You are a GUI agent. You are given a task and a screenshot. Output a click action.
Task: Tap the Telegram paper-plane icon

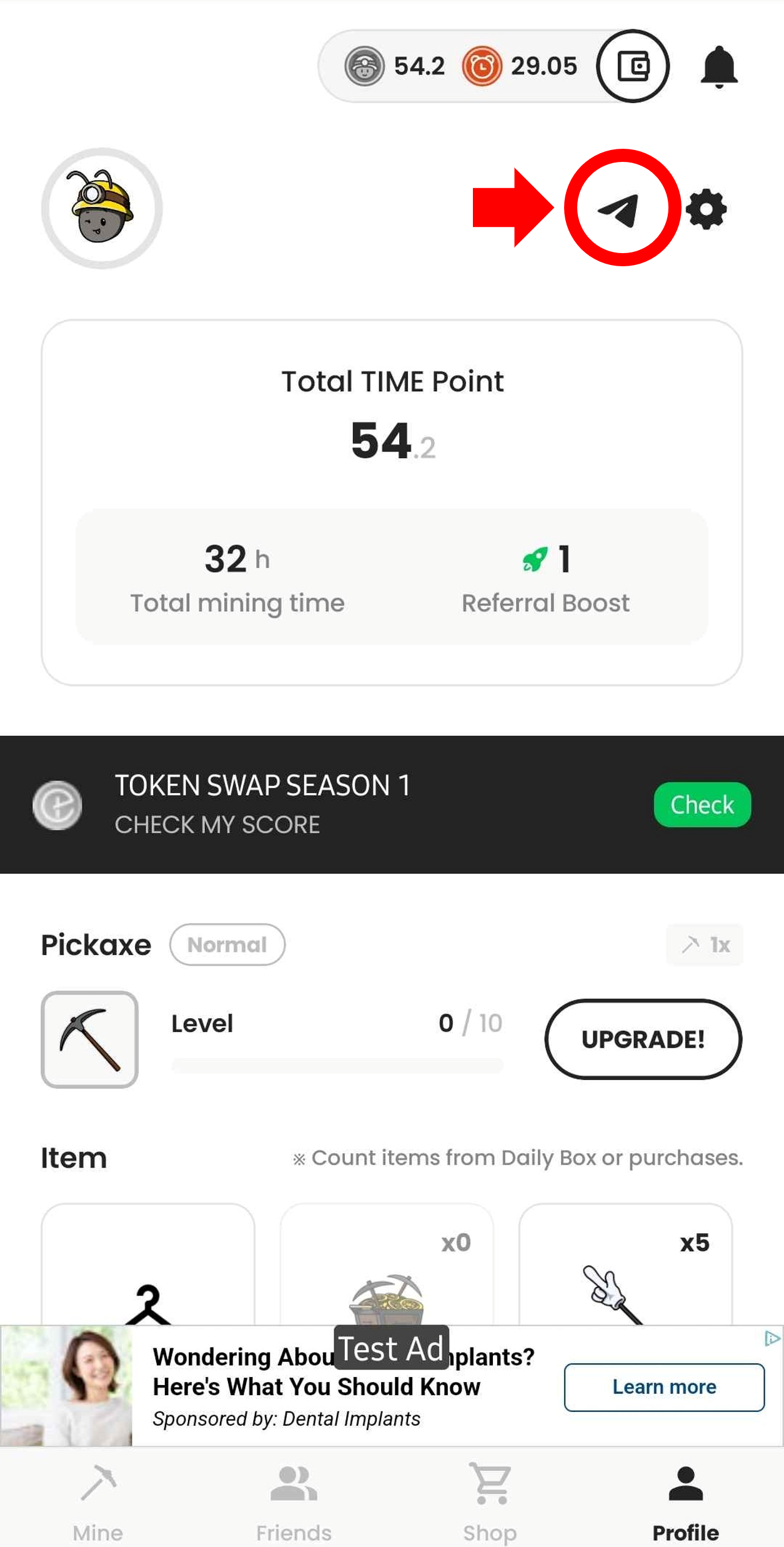click(x=620, y=209)
